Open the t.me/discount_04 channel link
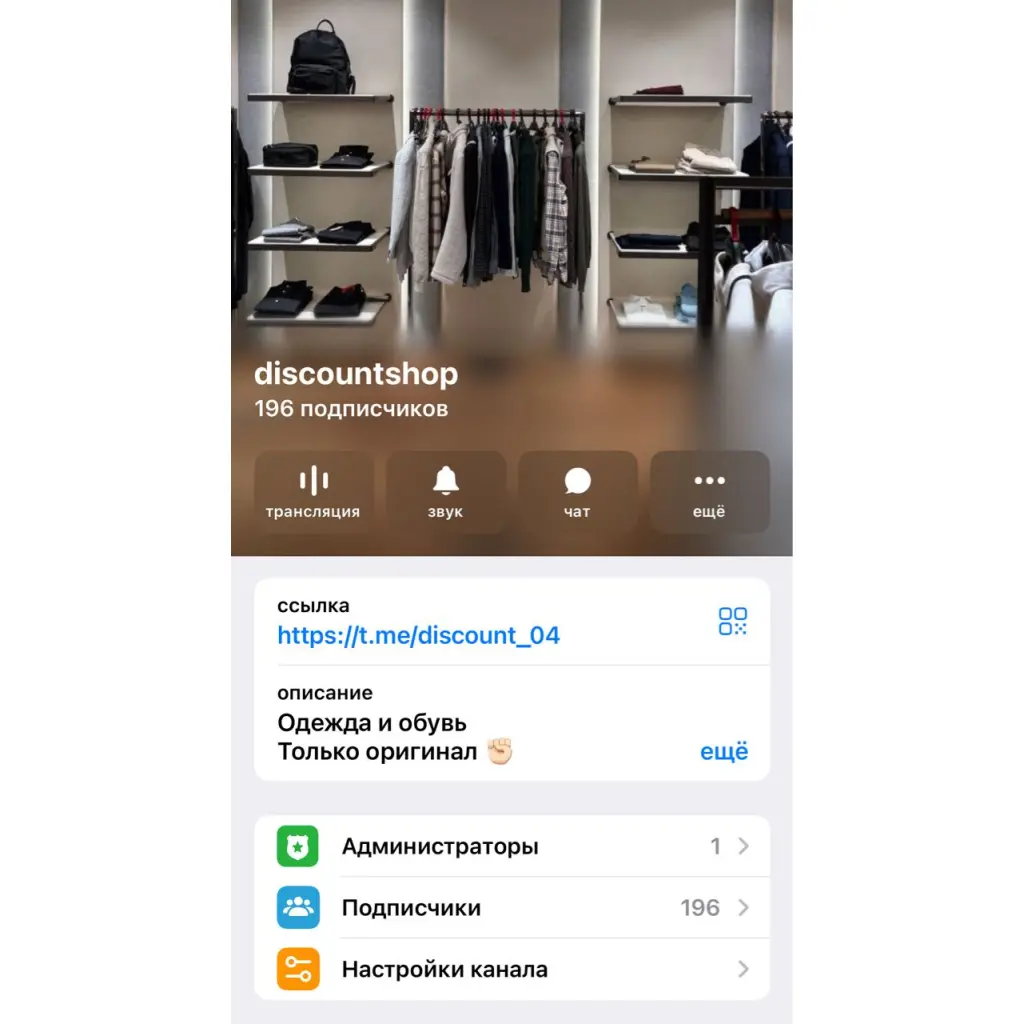Screen dimensions: 1024x1024 coord(418,635)
